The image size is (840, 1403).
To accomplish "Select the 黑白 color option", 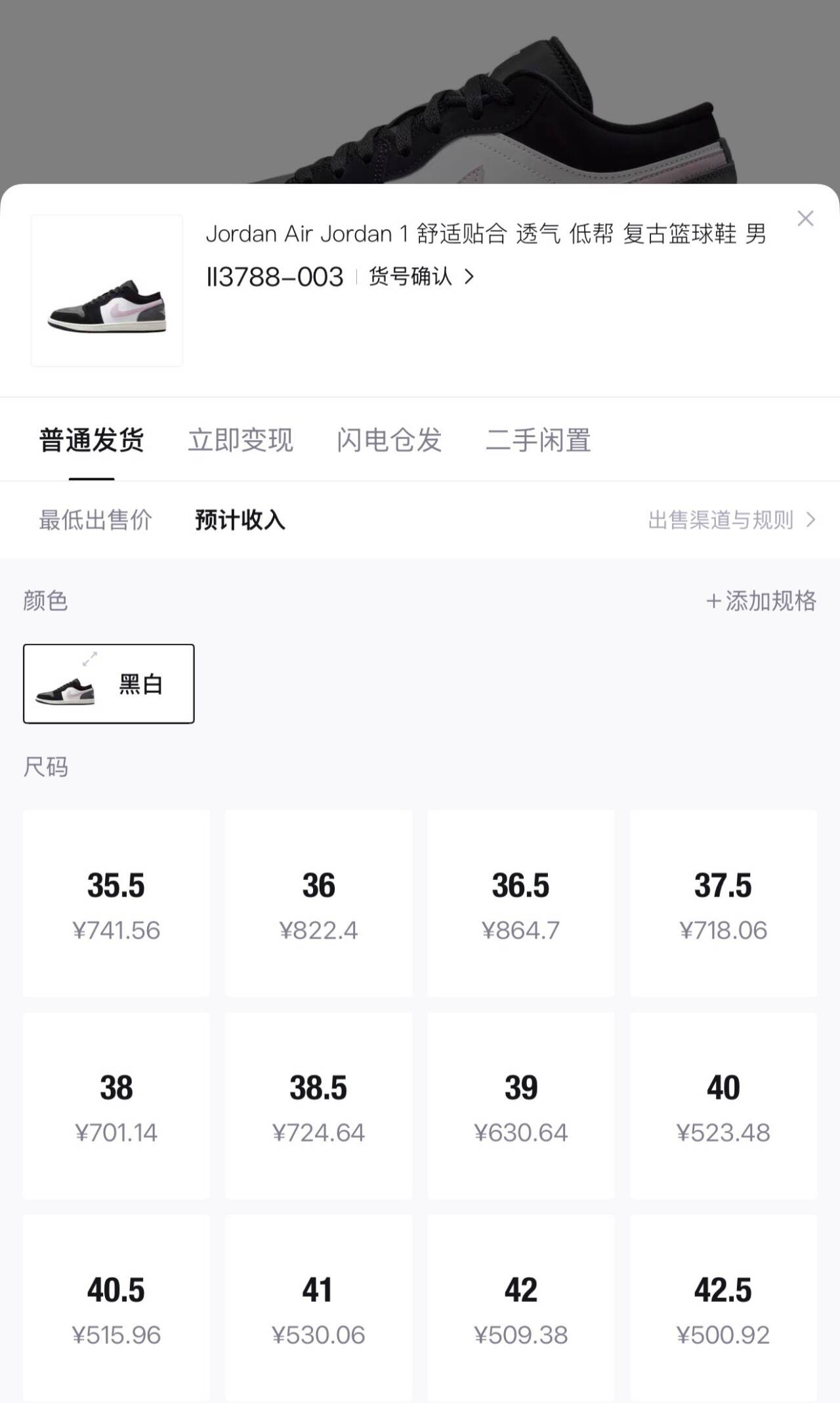I will [x=109, y=684].
